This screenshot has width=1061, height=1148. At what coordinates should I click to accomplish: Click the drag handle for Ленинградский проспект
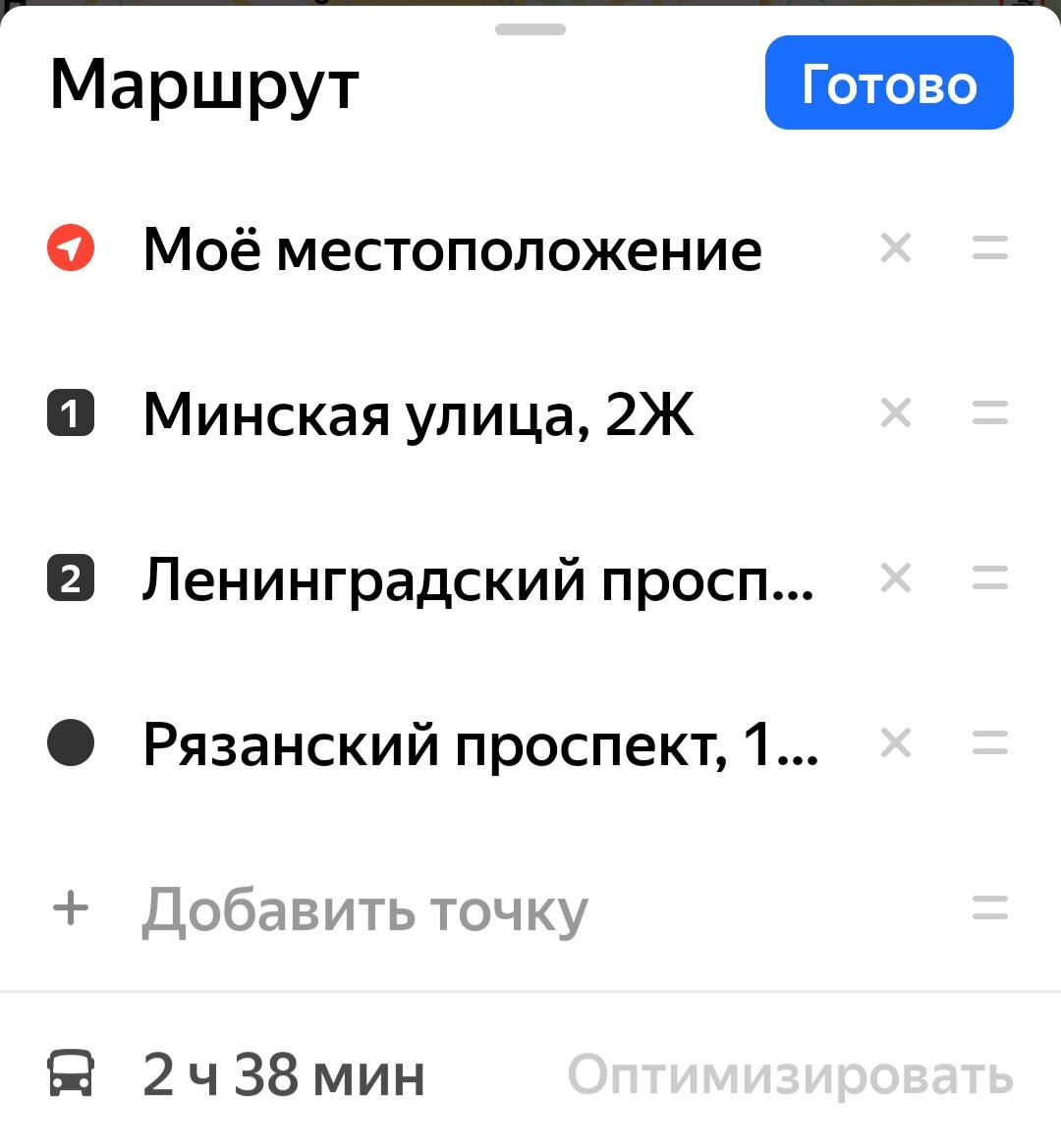tap(990, 579)
